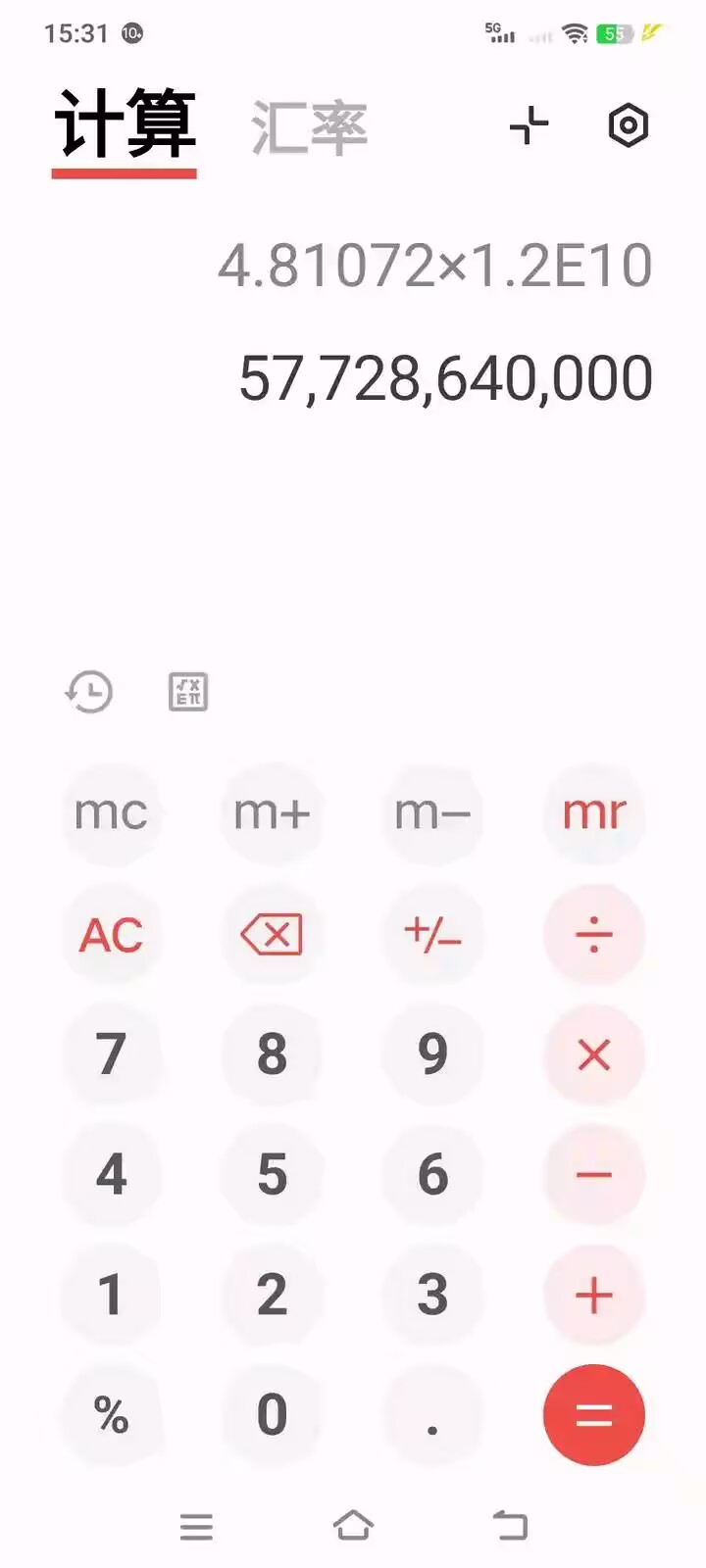Screen dimensions: 706x1568
Task: Select the multiply operator
Action: click(x=593, y=1055)
